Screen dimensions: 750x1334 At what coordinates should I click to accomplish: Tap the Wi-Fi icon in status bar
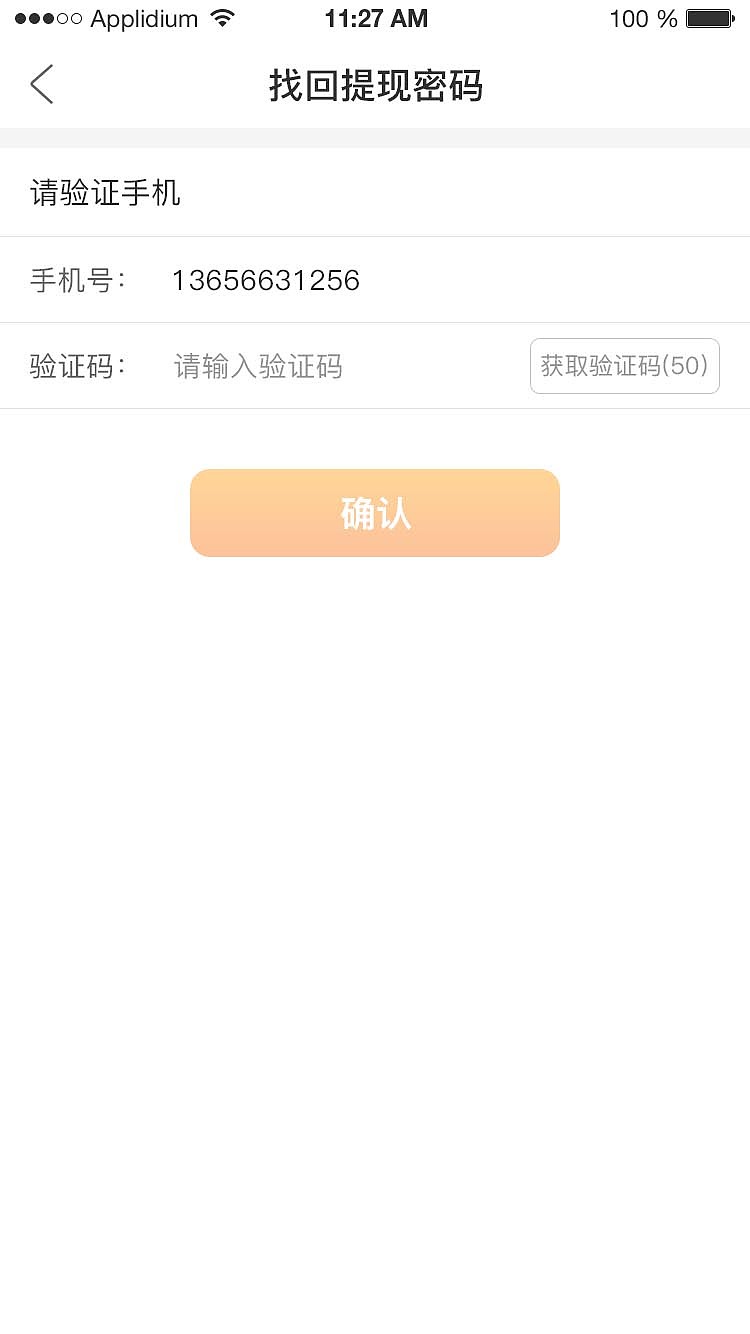coord(222,17)
